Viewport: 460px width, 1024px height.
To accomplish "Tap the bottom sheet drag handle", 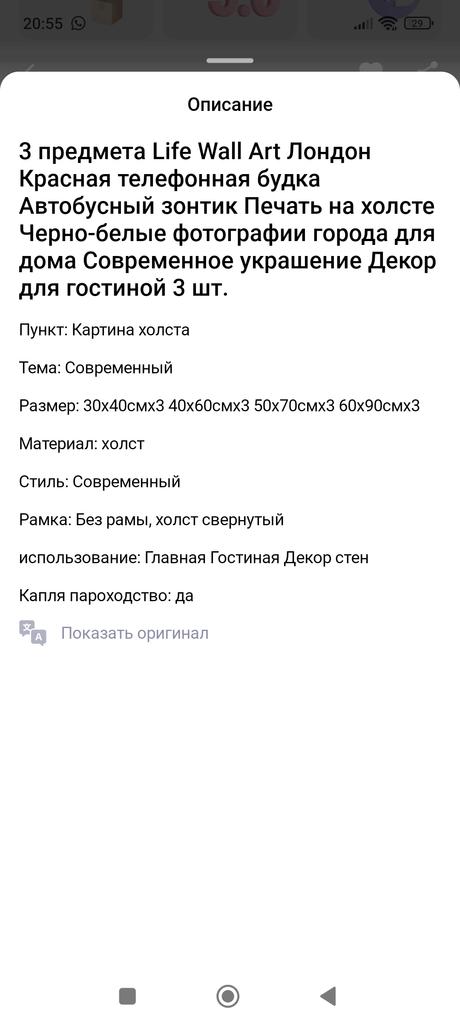I will click(x=230, y=61).
